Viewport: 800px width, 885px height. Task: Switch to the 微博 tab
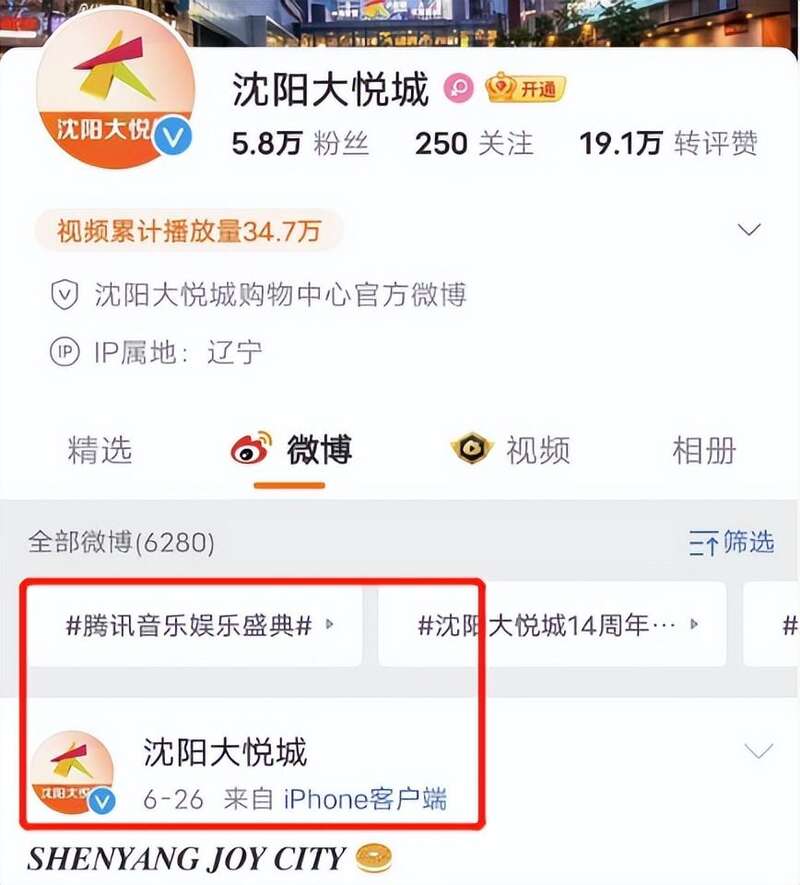point(291,451)
